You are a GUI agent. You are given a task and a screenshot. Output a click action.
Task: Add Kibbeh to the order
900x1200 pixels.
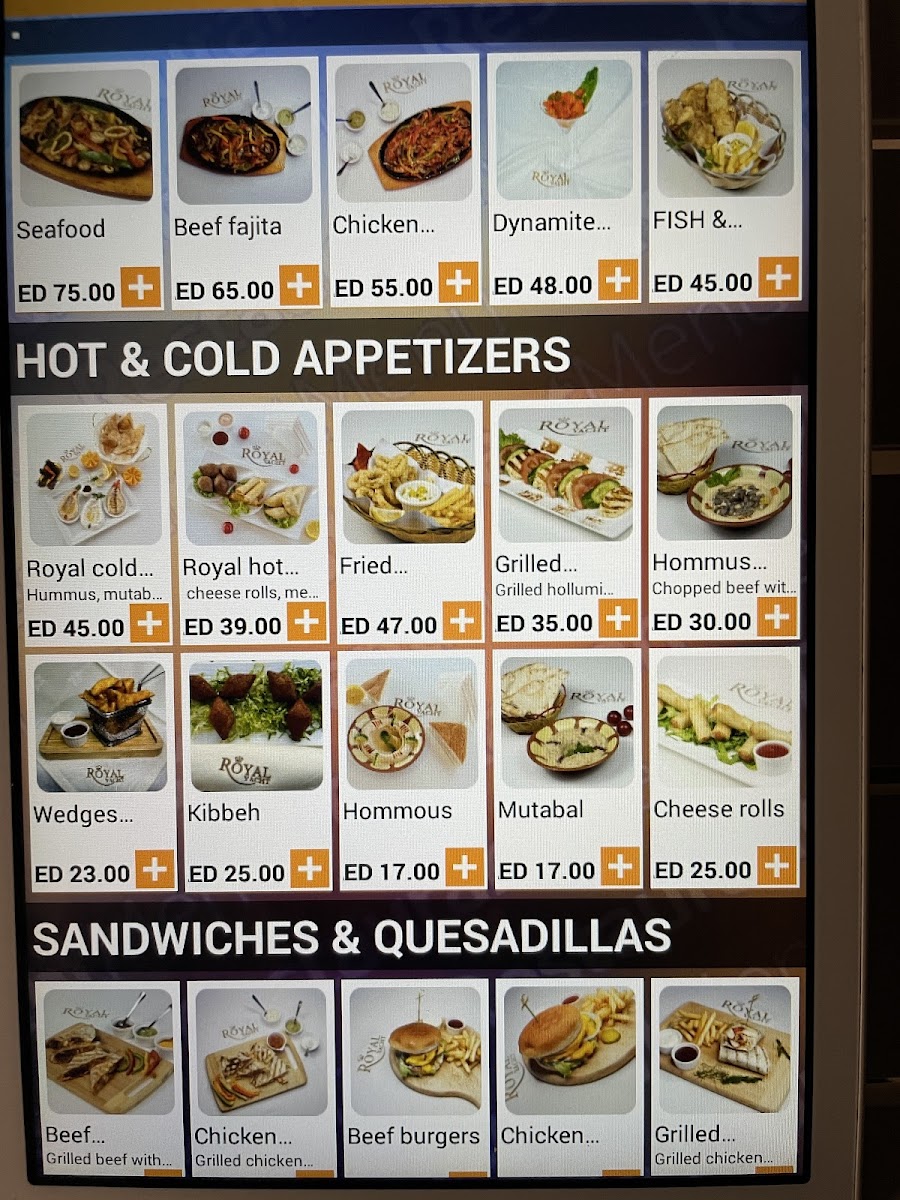[309, 869]
